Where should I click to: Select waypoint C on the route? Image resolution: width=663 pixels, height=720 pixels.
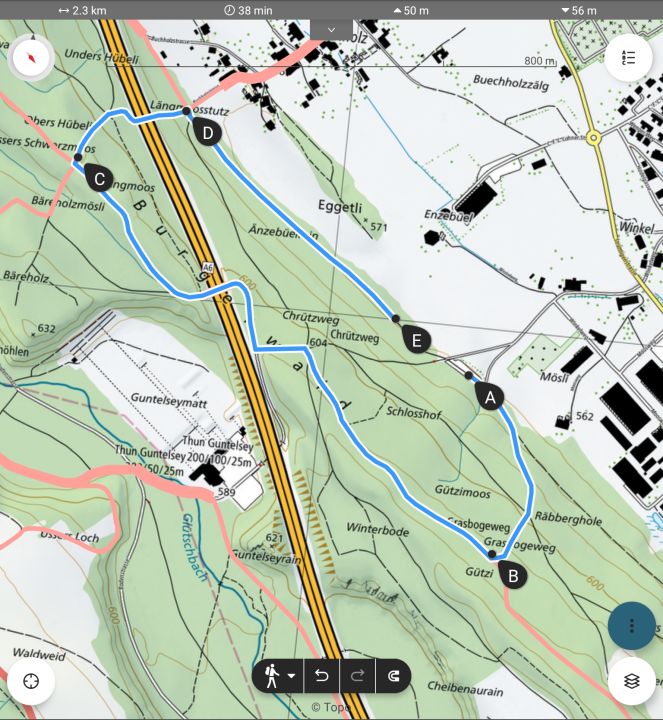98,178
